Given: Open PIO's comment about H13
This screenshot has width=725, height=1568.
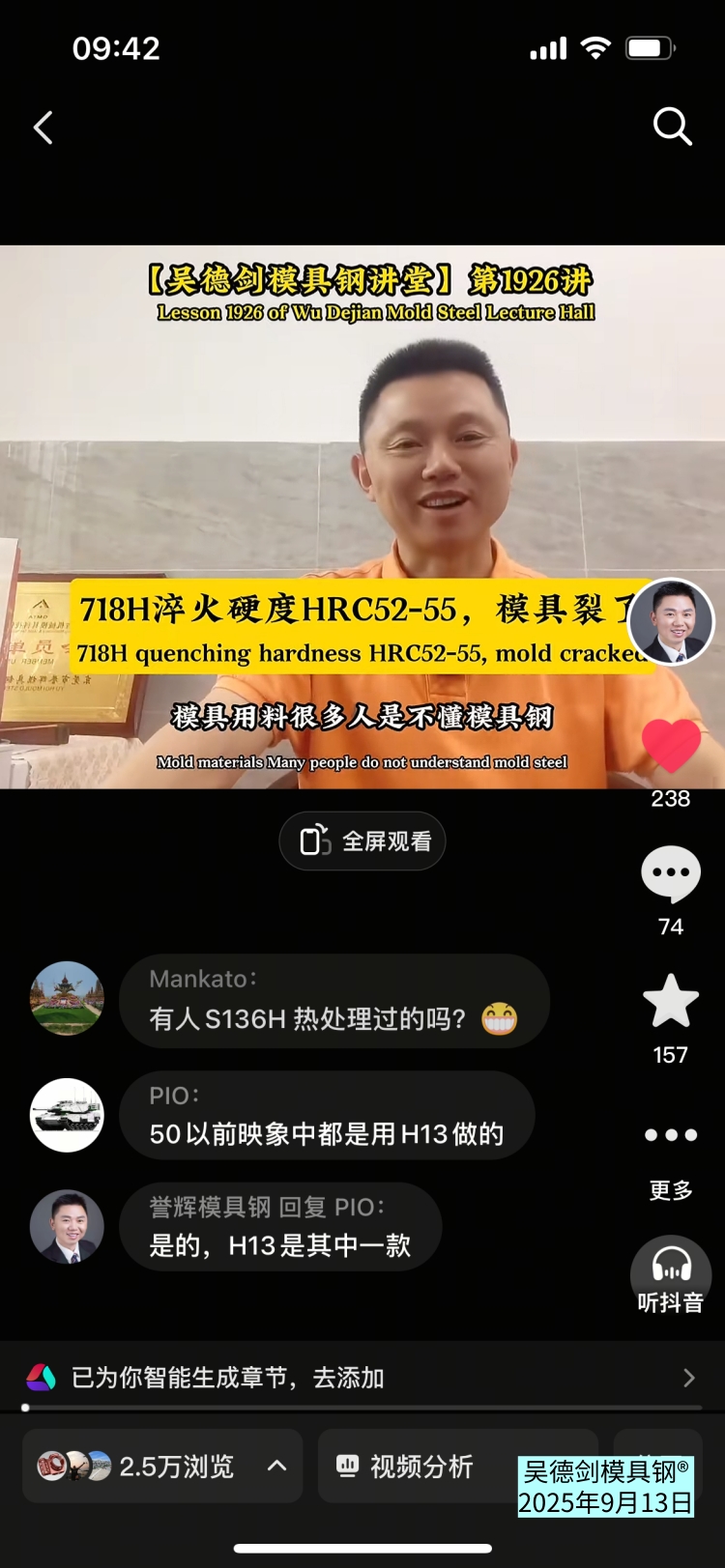Looking at the screenshot, I should click(x=326, y=1116).
